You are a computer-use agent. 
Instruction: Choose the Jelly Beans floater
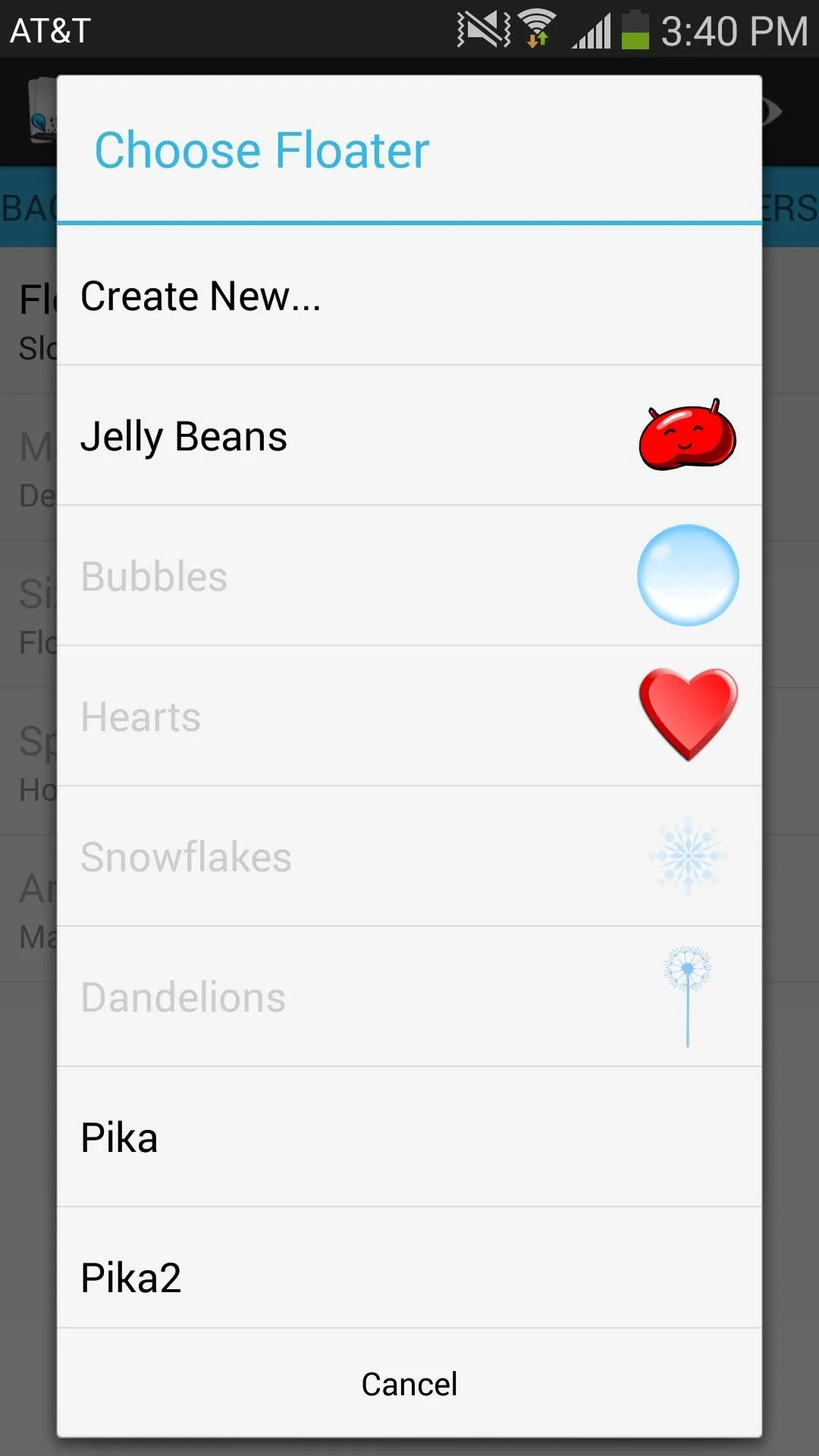click(x=409, y=436)
